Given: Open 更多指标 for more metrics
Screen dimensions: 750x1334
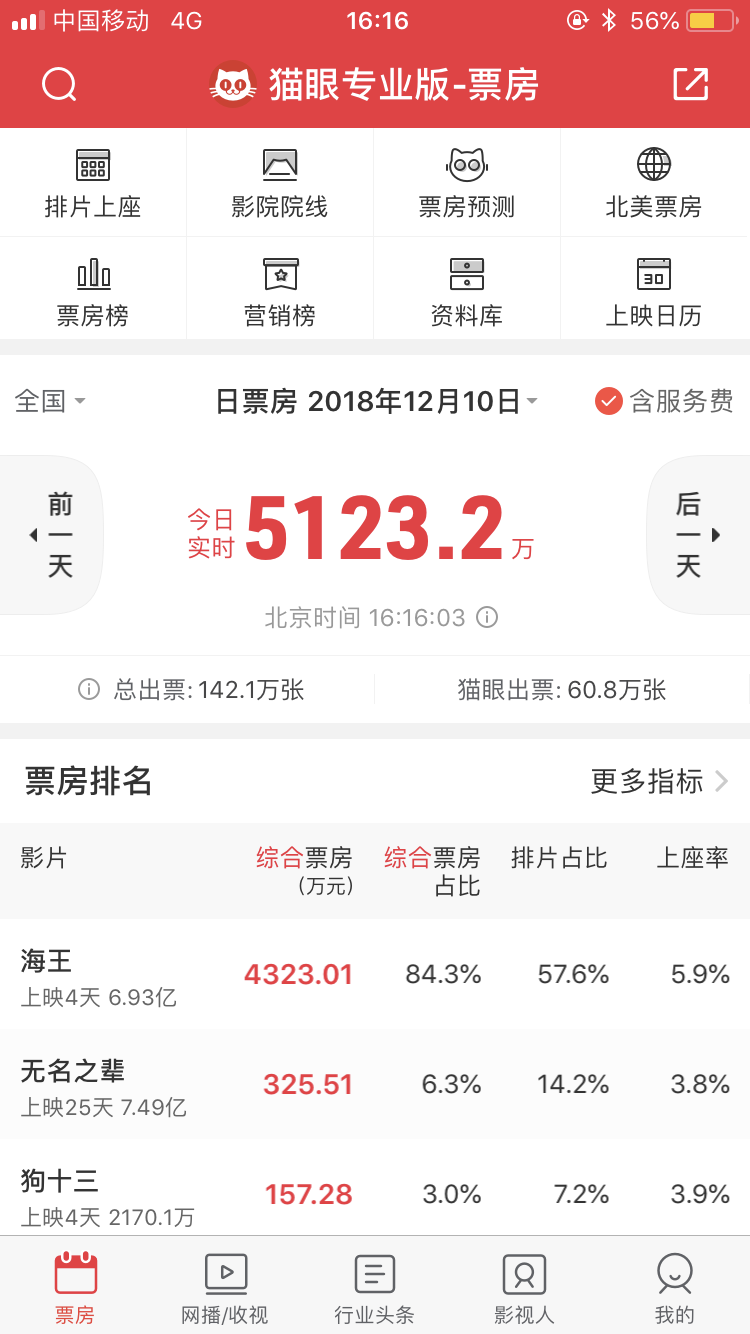Looking at the screenshot, I should click(x=660, y=781).
